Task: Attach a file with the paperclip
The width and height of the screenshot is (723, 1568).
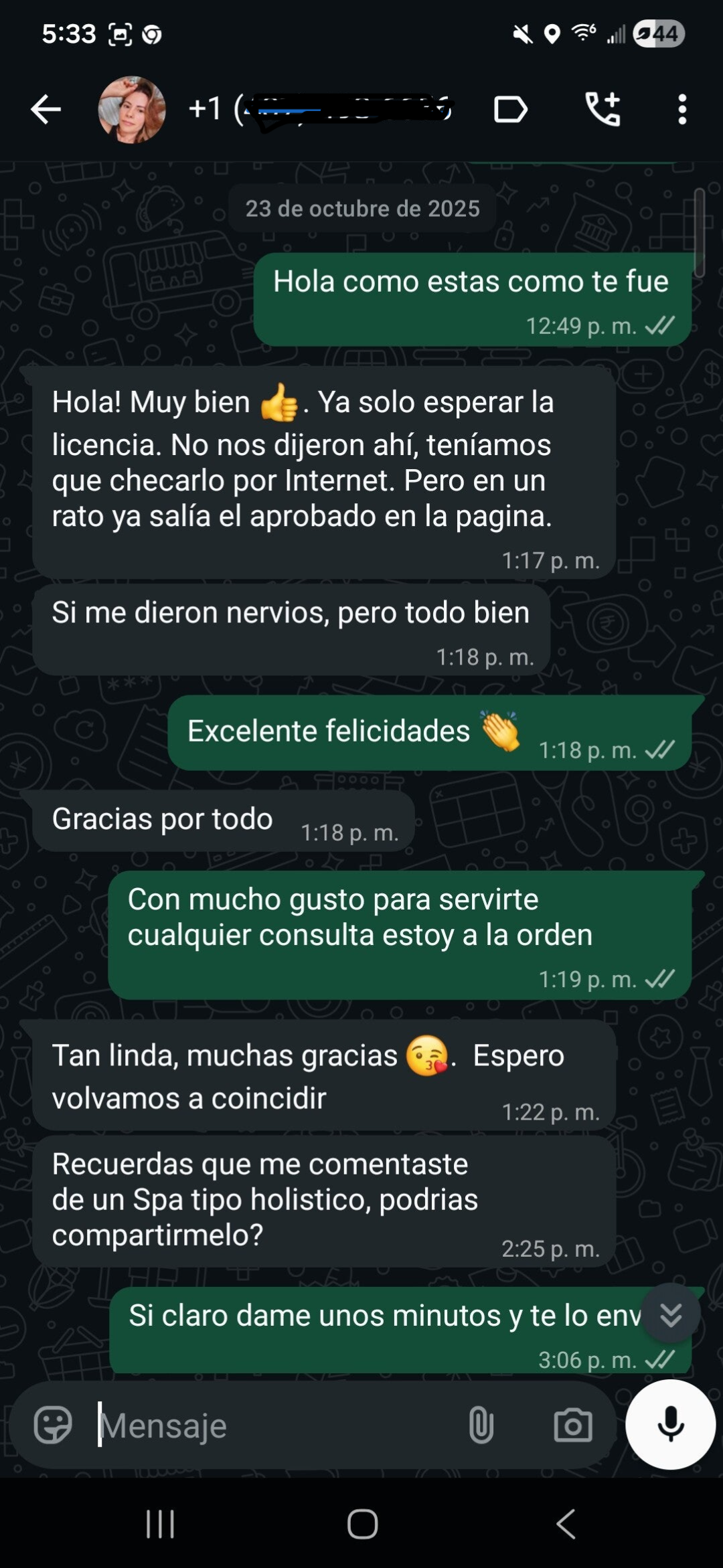Action: (481, 1424)
